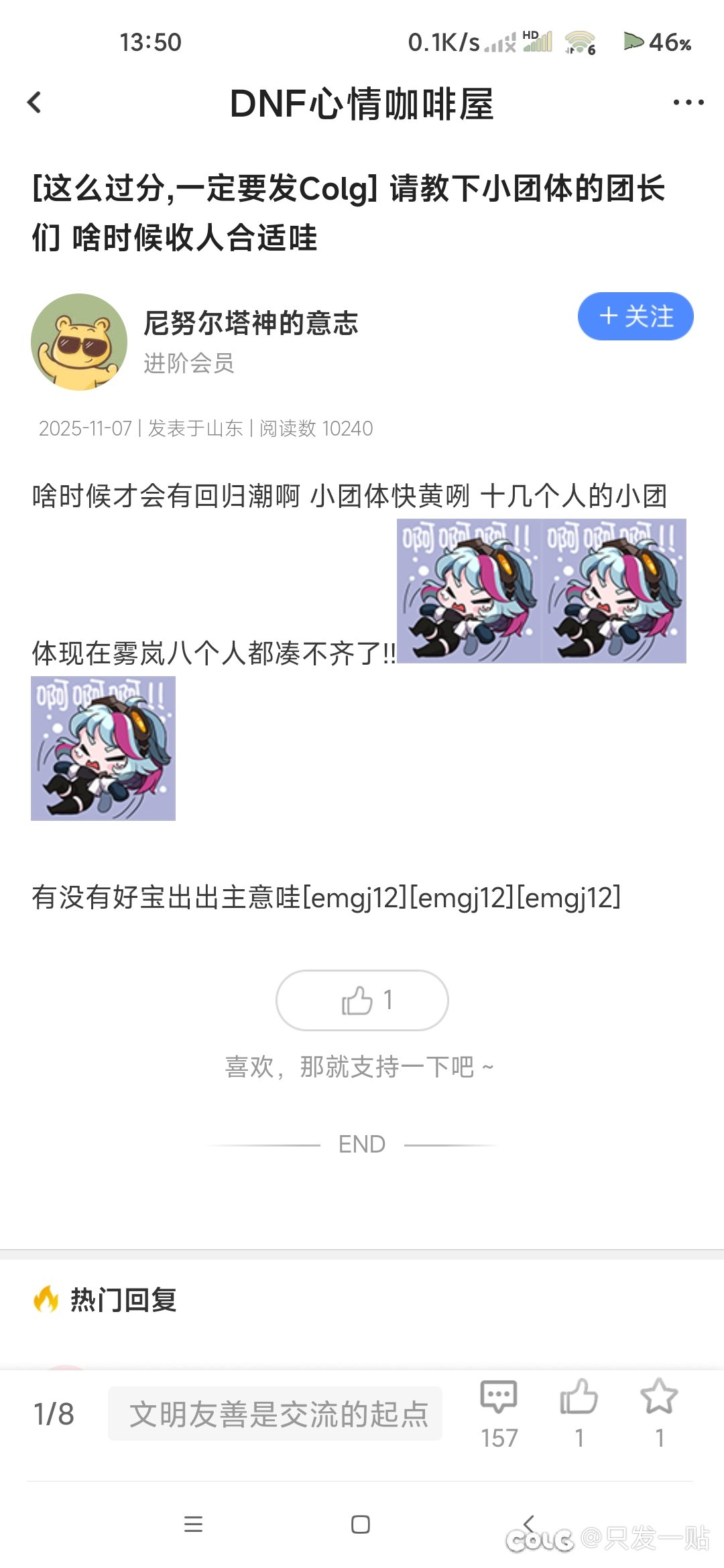Open the system recent apps menu
This screenshot has height=1568, width=724.
click(193, 1524)
